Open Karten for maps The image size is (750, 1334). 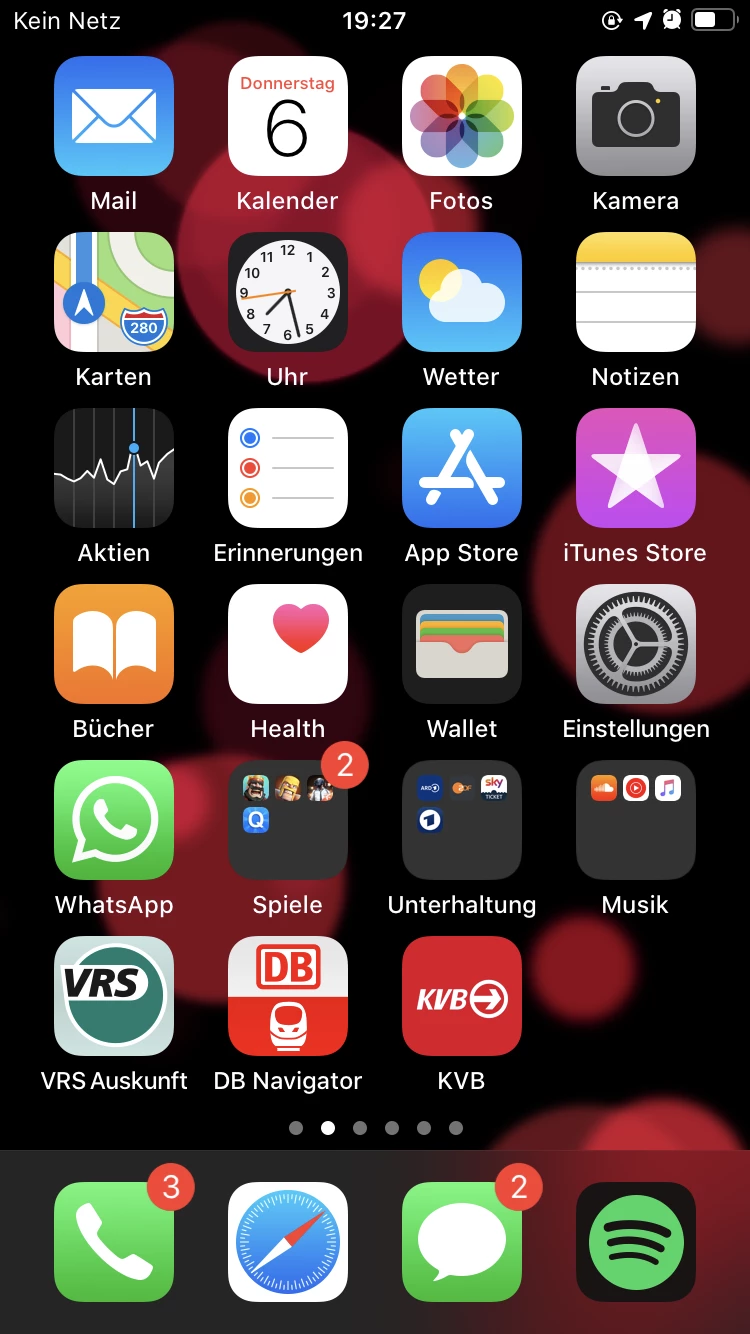point(114,292)
